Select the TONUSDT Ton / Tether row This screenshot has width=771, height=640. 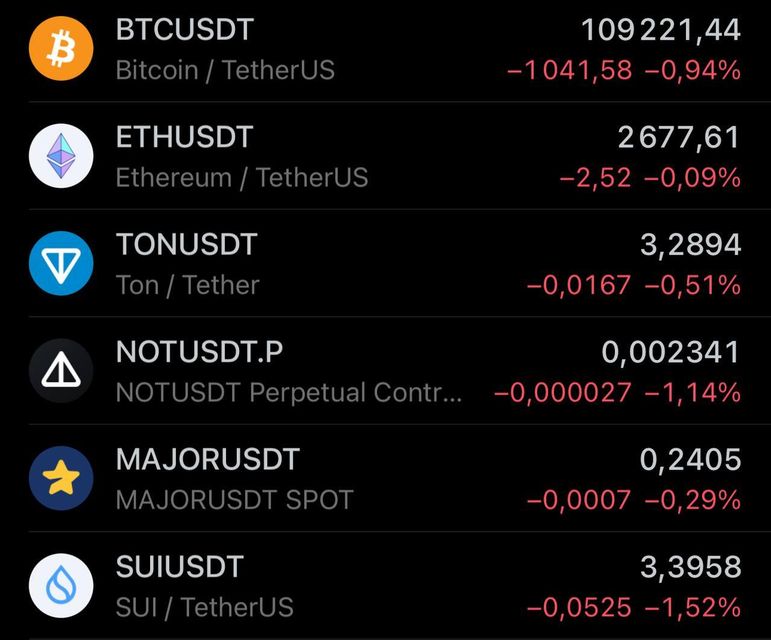(x=385, y=264)
